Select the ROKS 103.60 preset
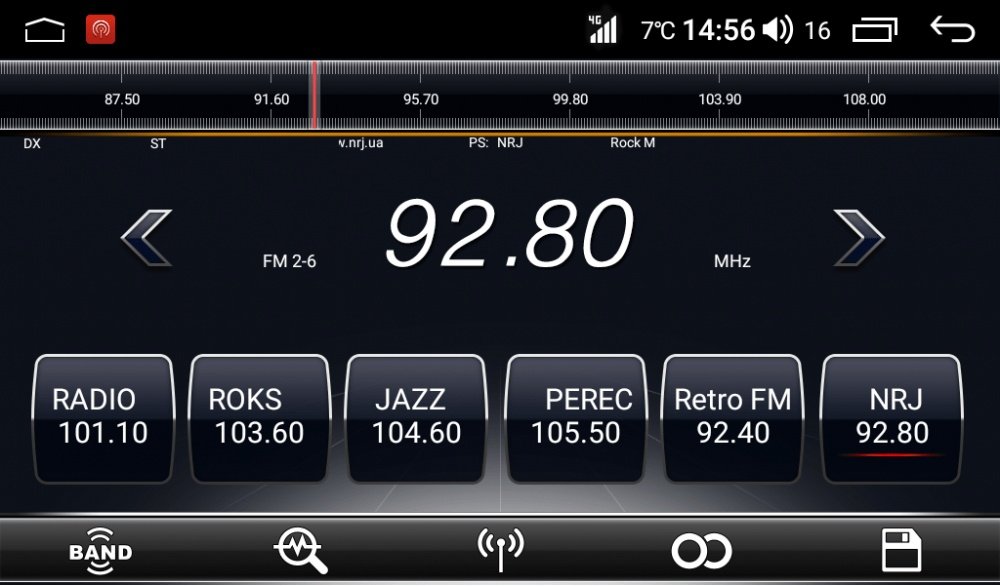The image size is (1000, 586). click(x=260, y=419)
